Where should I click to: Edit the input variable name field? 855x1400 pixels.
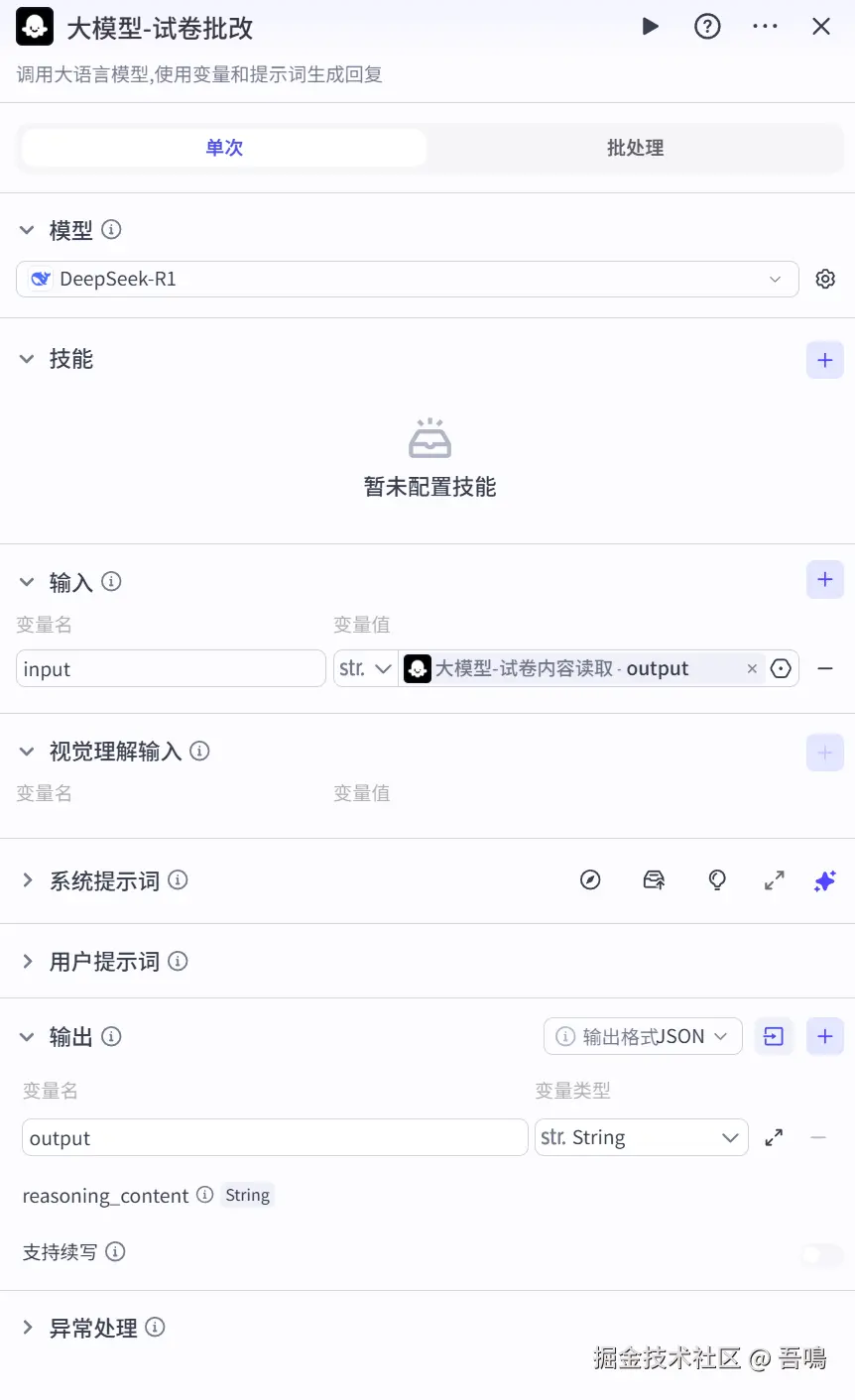point(172,668)
